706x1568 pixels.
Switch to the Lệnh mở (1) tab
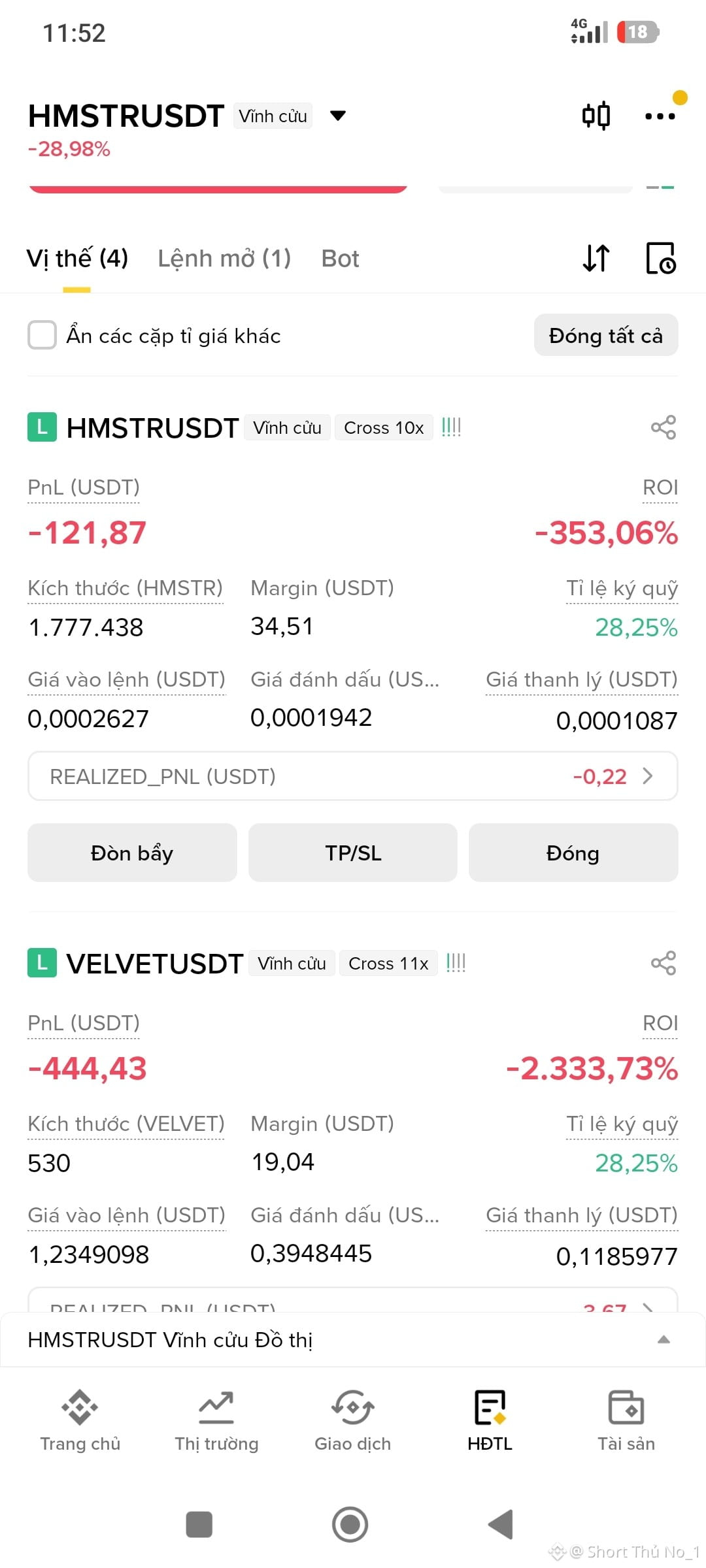click(224, 259)
